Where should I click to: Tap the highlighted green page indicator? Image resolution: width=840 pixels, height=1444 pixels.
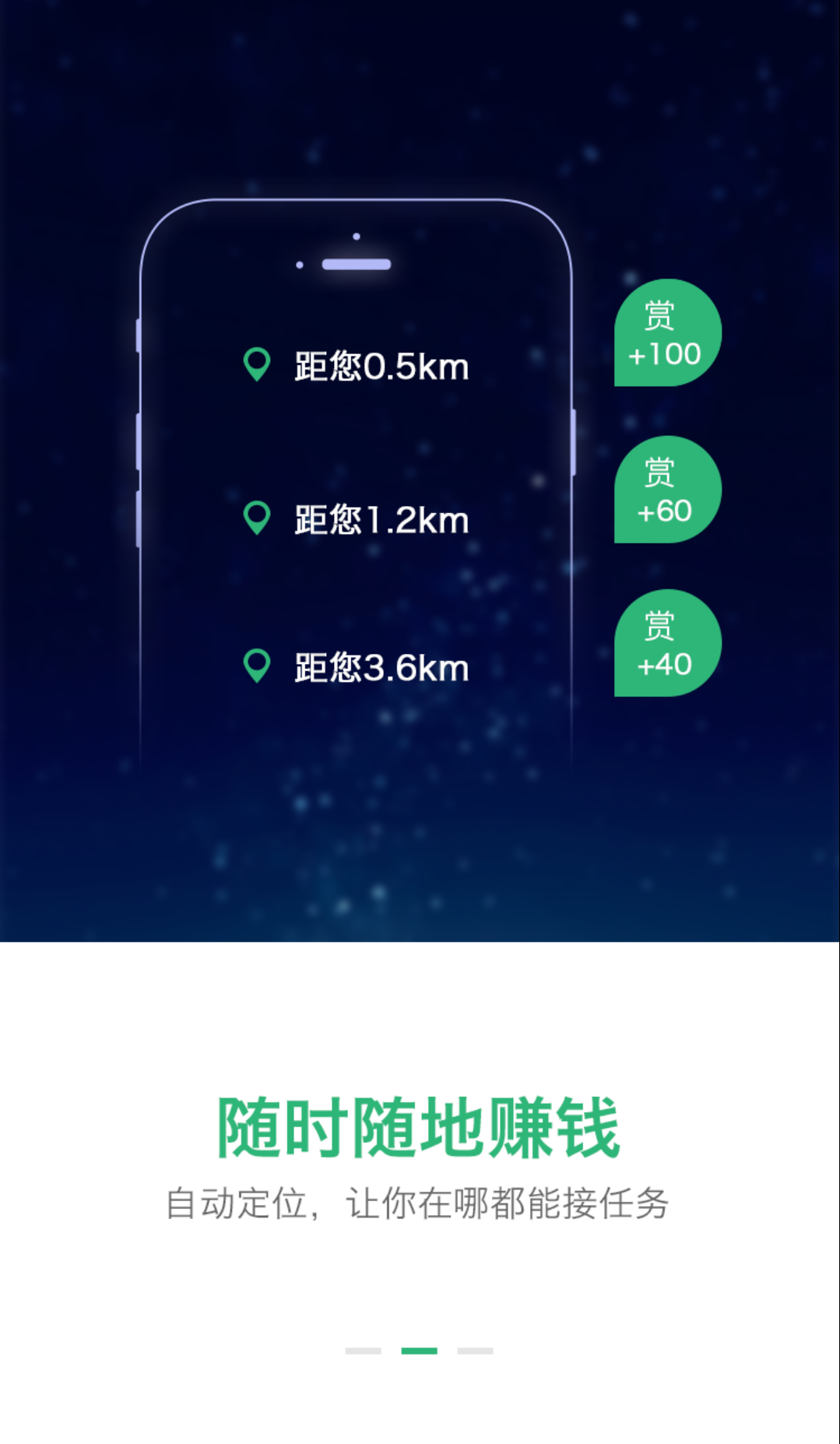coord(419,1351)
